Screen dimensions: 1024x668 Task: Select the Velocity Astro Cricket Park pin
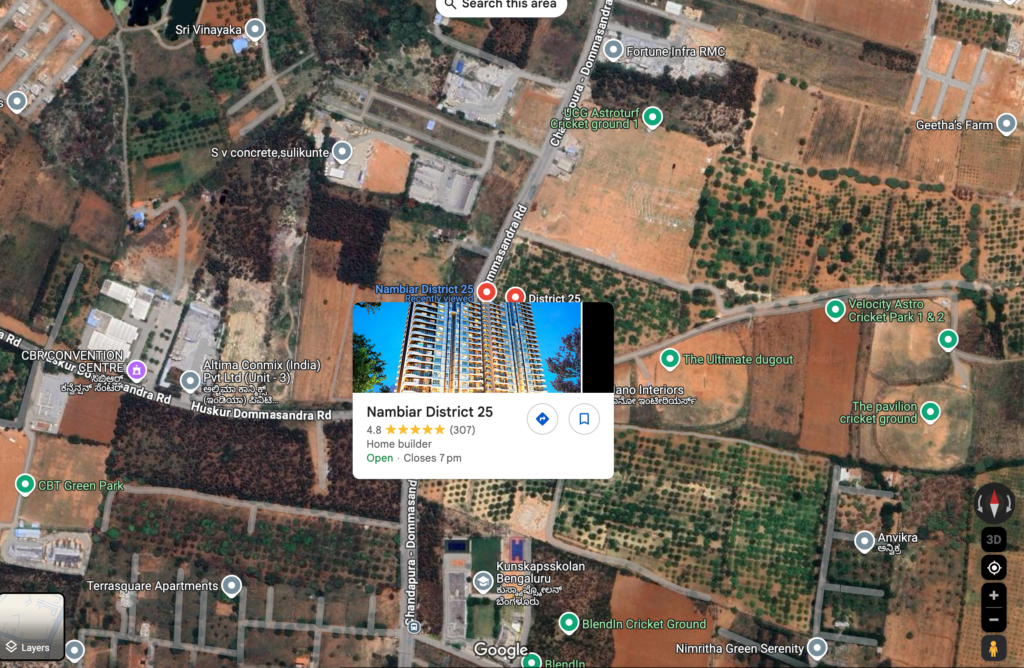coord(835,310)
